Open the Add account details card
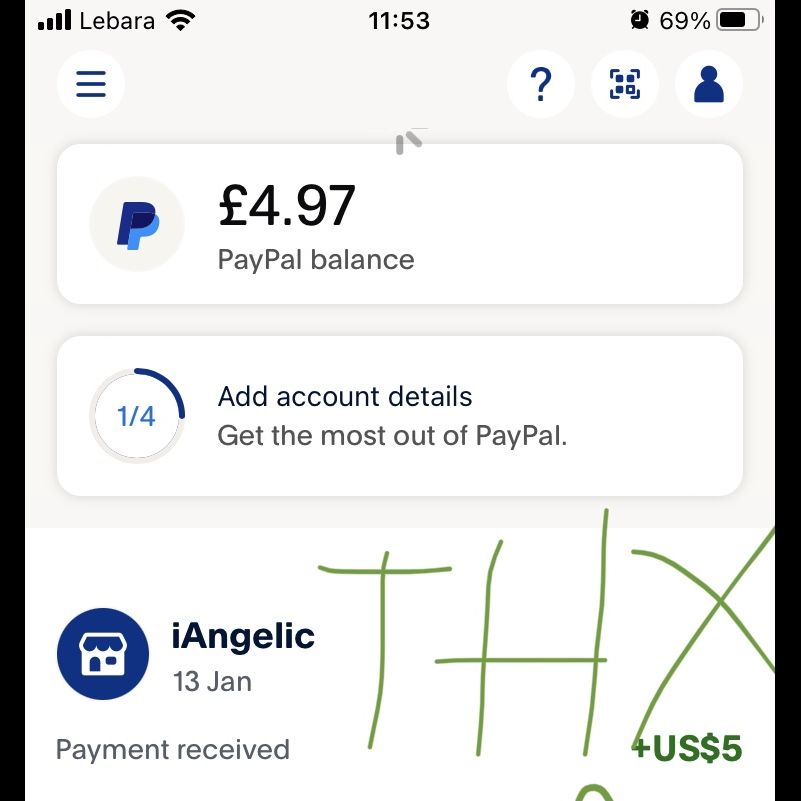Viewport: 801px width, 801px height. click(x=400, y=416)
